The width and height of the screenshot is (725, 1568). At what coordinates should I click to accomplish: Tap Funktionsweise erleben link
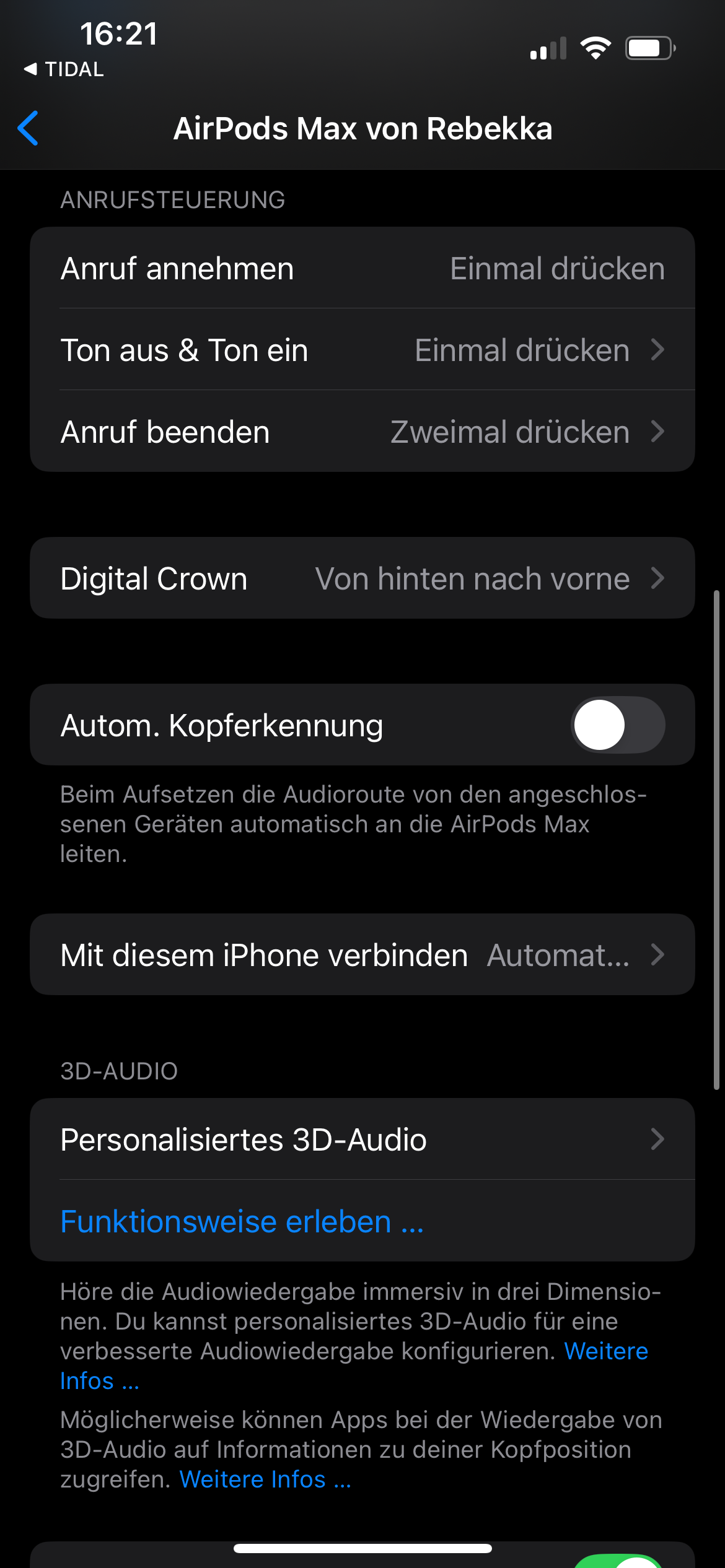(x=242, y=1222)
